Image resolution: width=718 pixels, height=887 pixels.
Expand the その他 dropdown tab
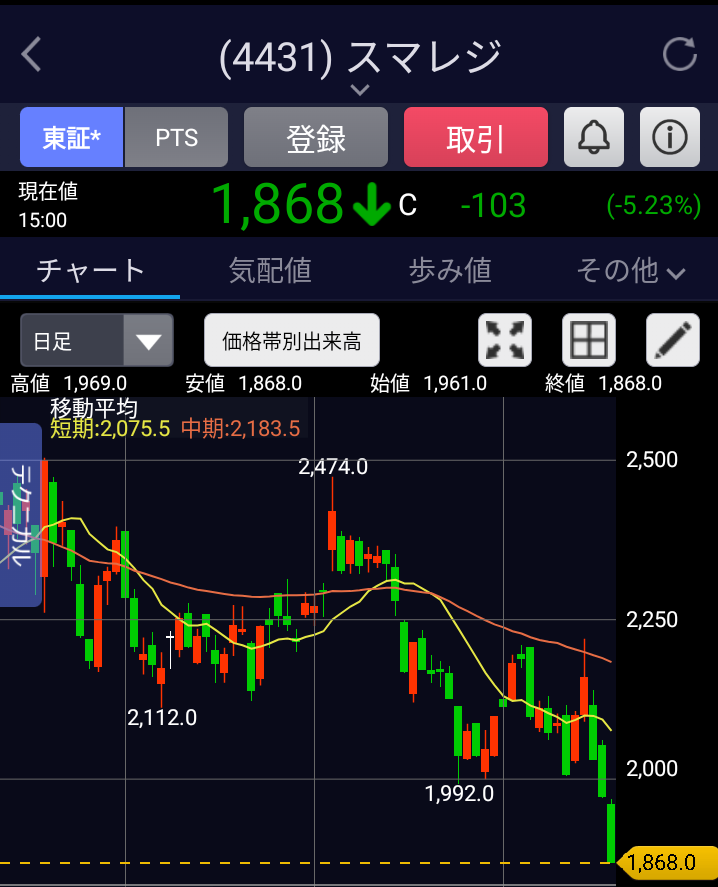click(x=630, y=270)
